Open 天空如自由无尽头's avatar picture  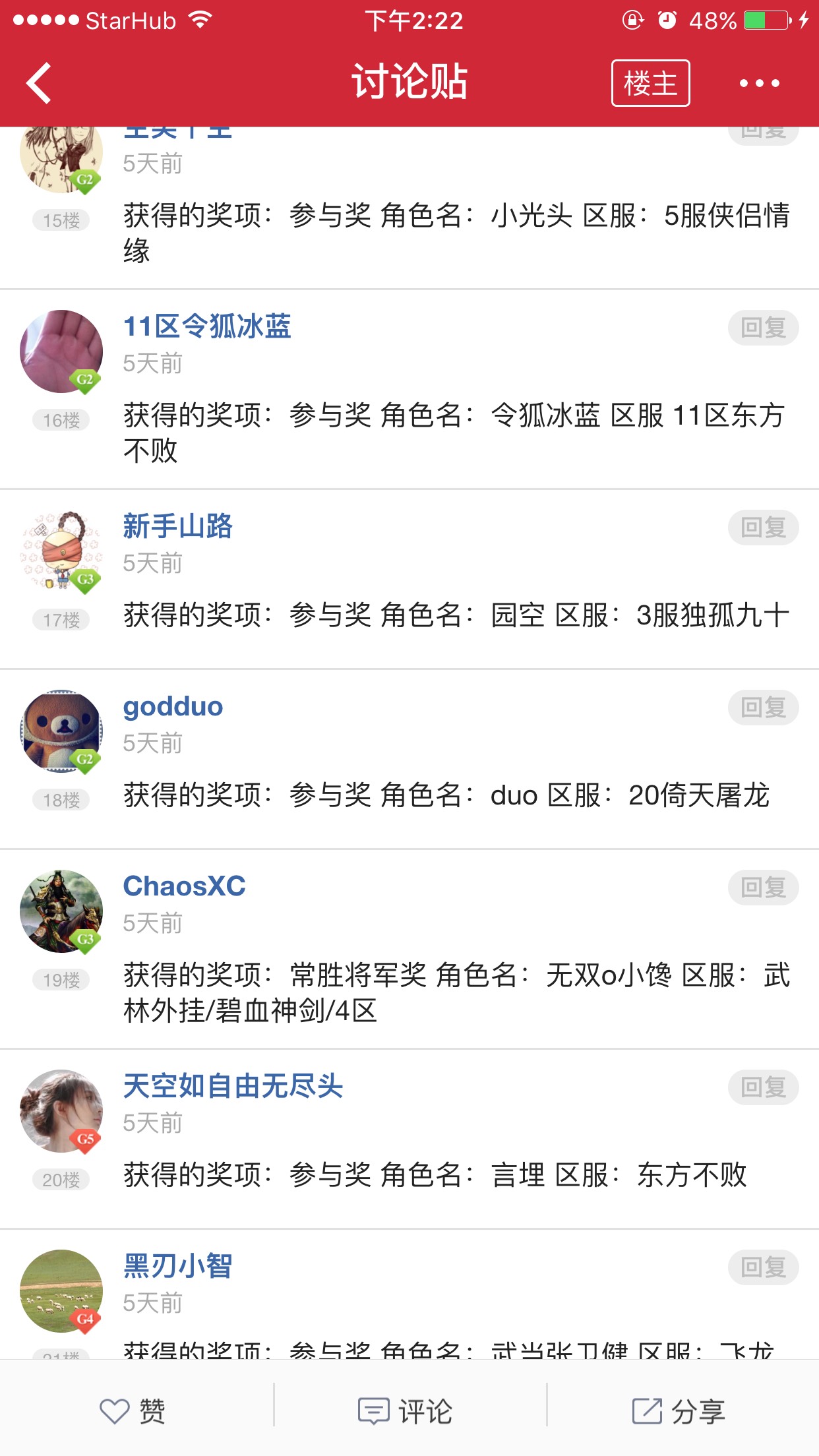tap(61, 1111)
